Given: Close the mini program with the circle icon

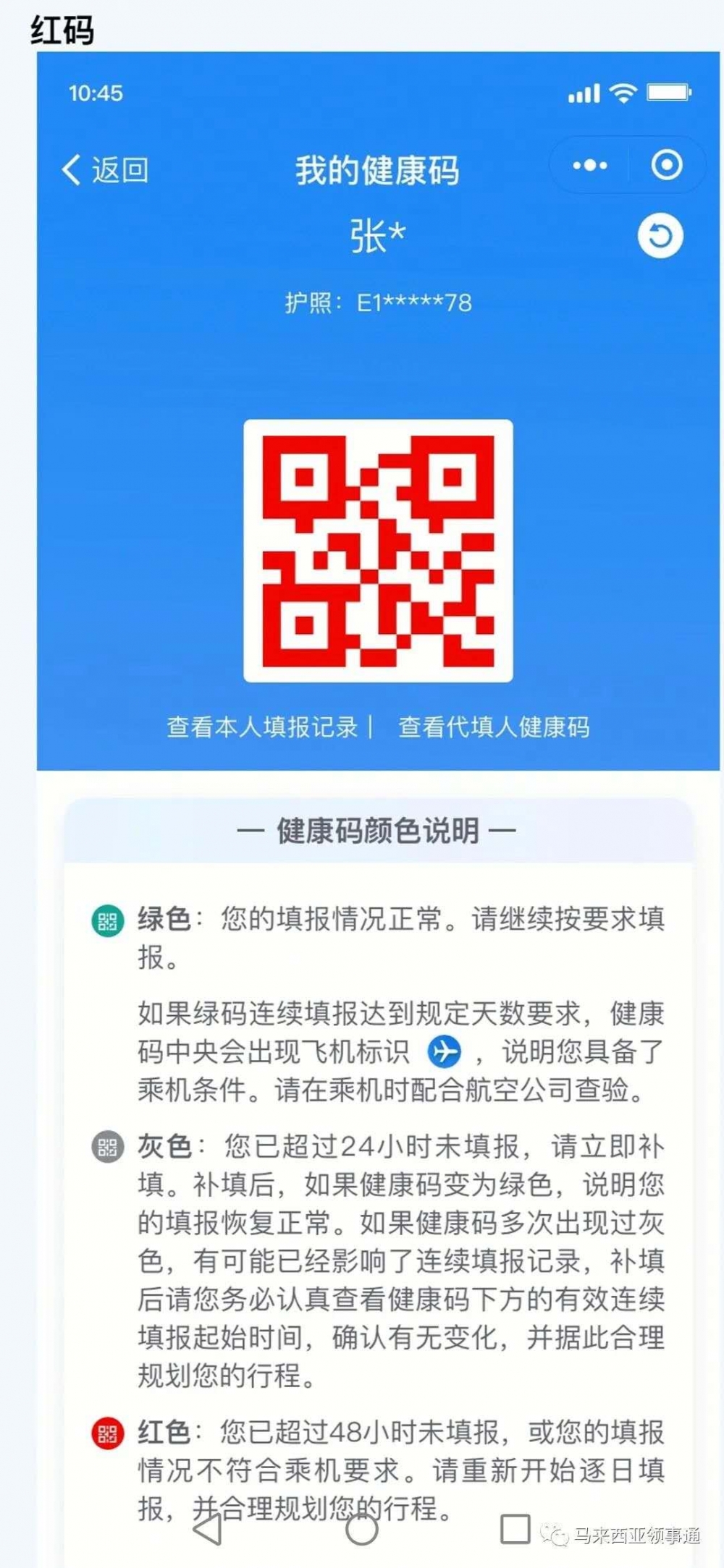Looking at the screenshot, I should click(x=666, y=166).
